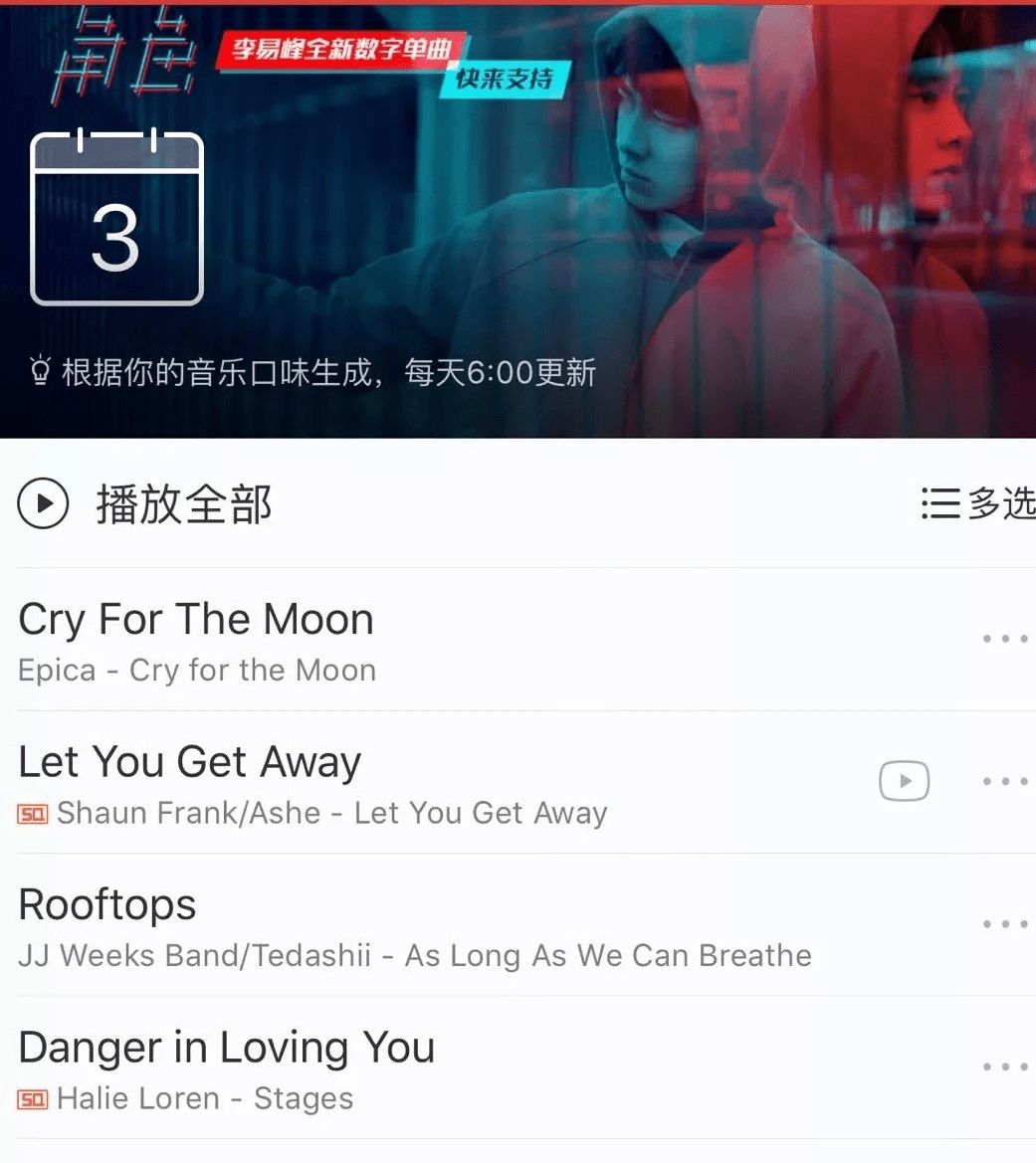Select the song Cry For The Moon
Screen dimensions: 1036x1163
(x=195, y=619)
